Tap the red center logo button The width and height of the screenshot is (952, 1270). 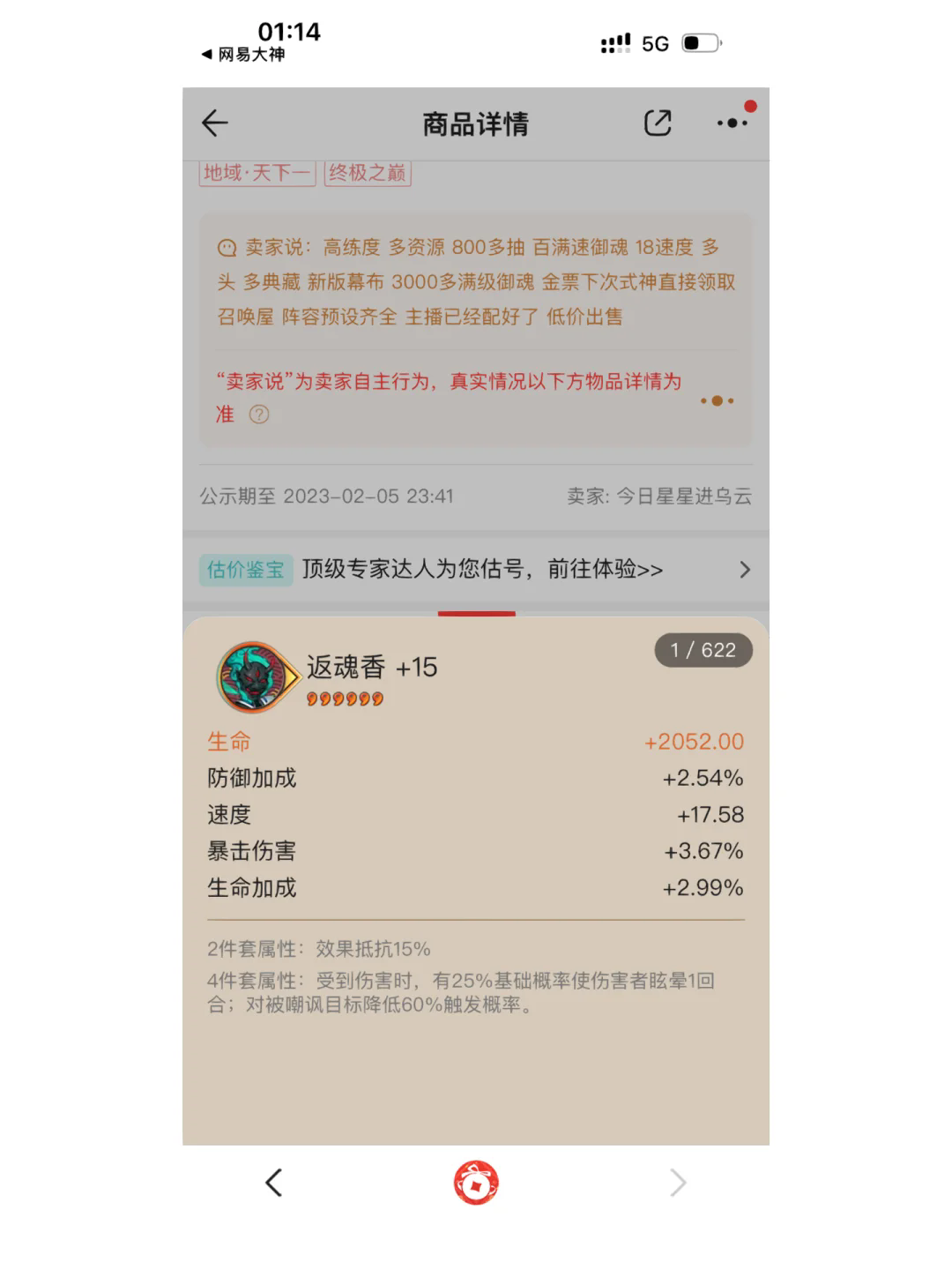tap(476, 1183)
